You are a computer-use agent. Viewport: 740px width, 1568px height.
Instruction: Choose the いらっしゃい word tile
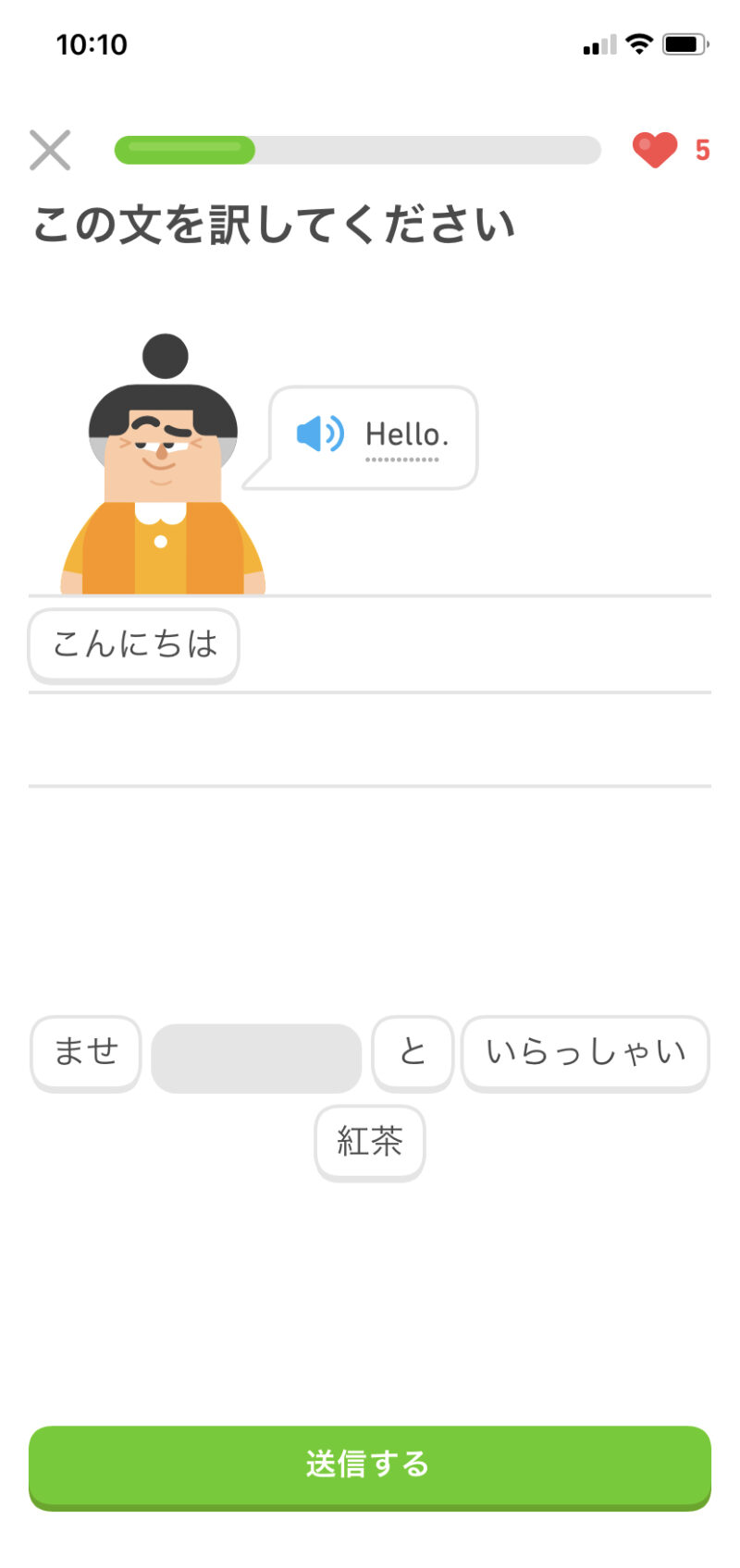coord(586,1052)
